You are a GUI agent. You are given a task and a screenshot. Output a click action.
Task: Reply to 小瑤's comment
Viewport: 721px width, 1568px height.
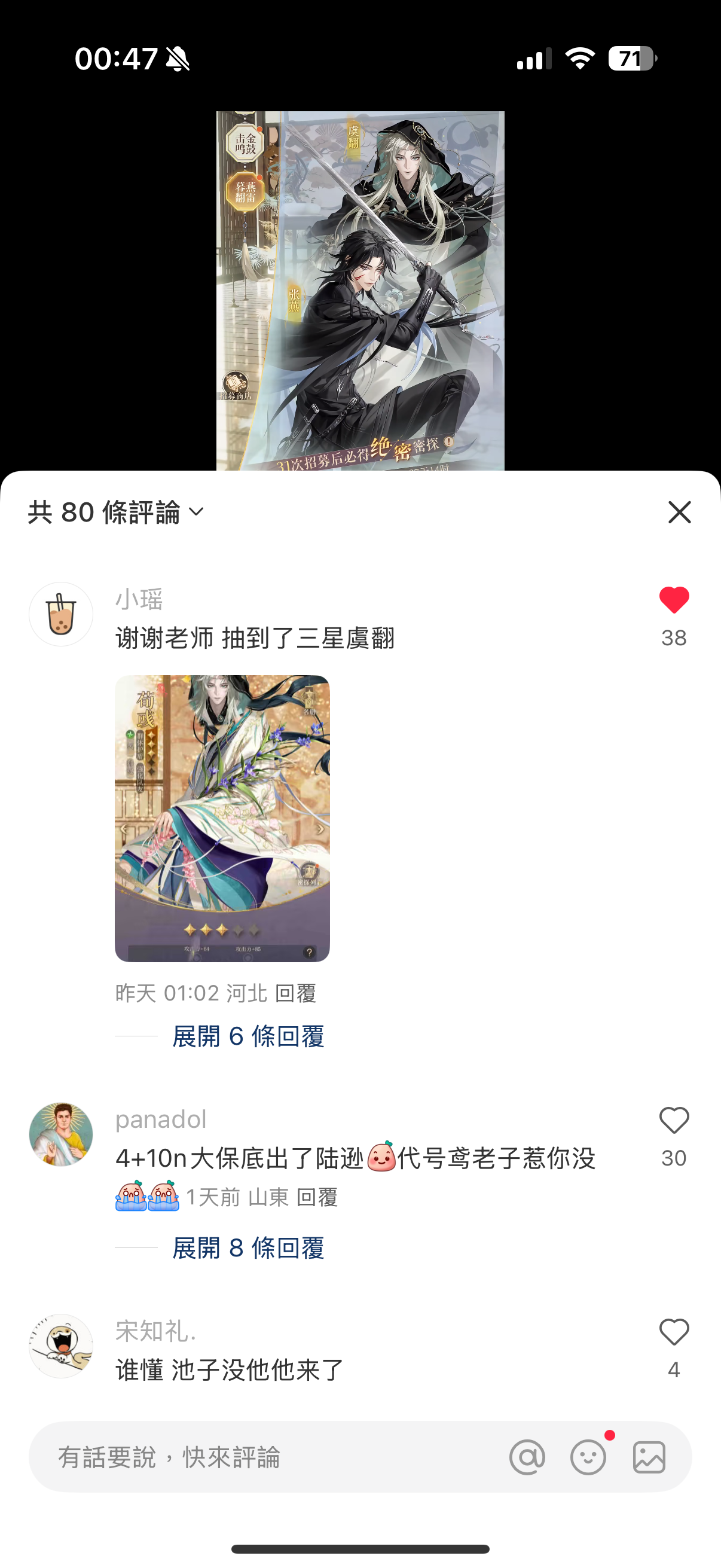click(295, 993)
